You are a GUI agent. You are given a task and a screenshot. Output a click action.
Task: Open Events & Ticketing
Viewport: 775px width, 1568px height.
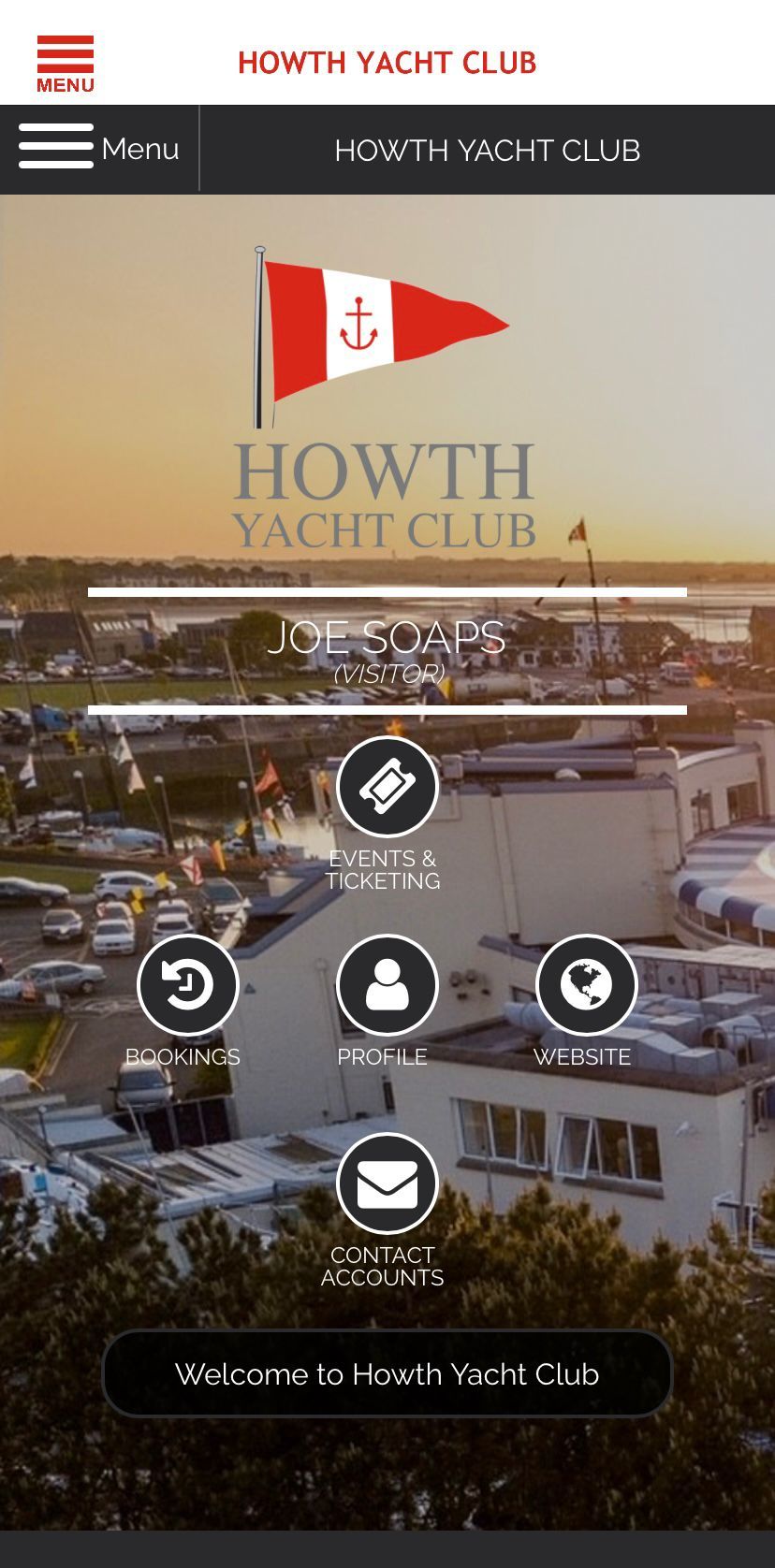point(387,787)
